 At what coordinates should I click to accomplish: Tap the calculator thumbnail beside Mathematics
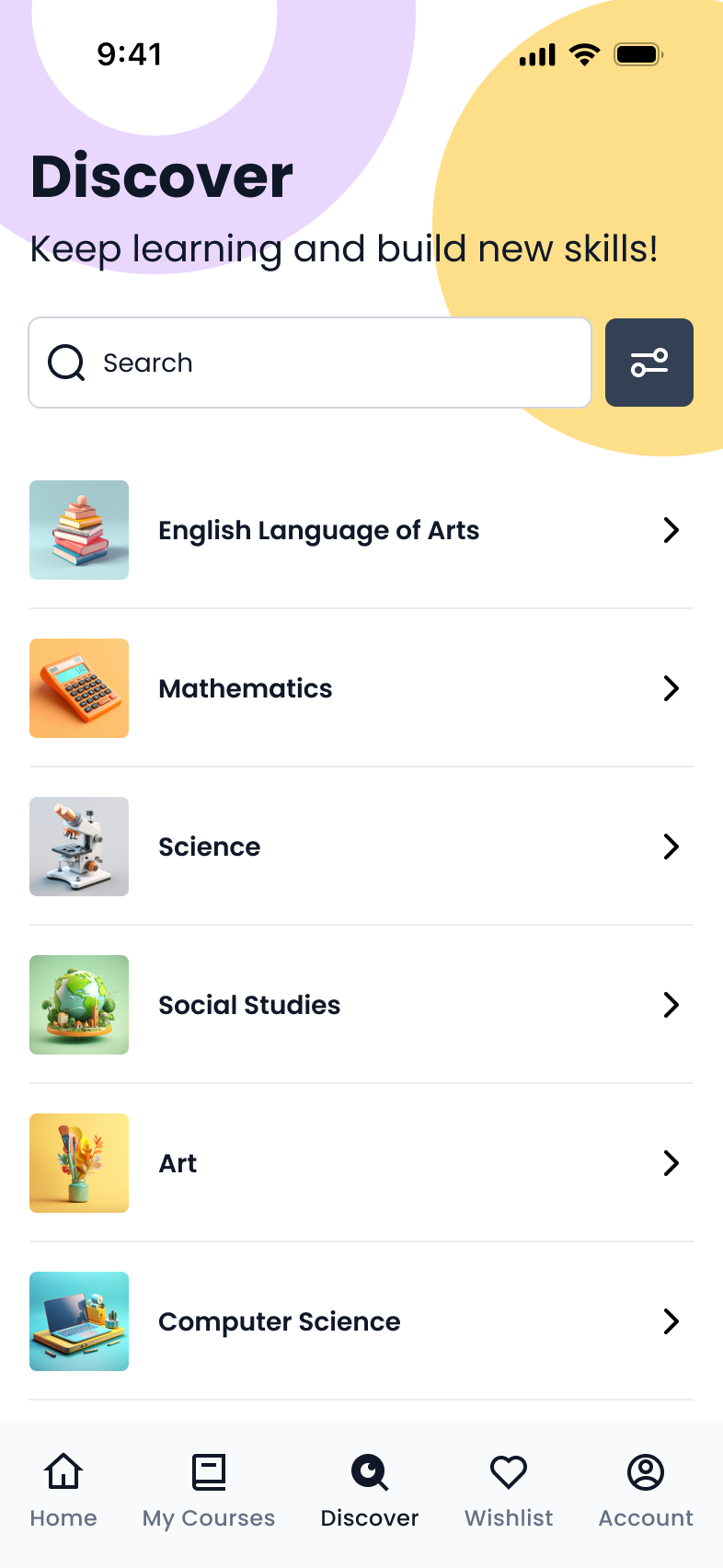(79, 688)
